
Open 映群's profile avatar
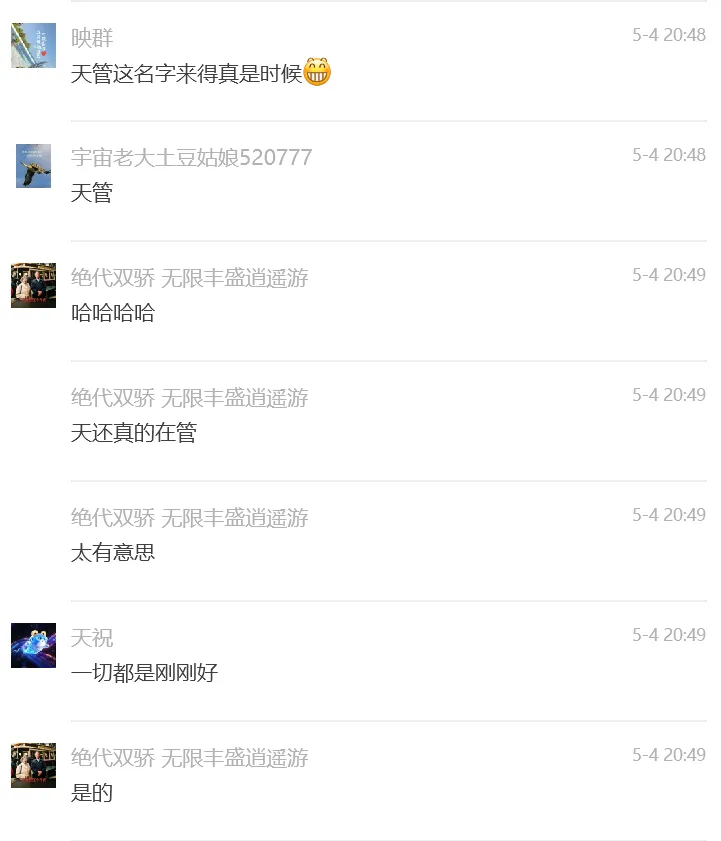[33, 45]
